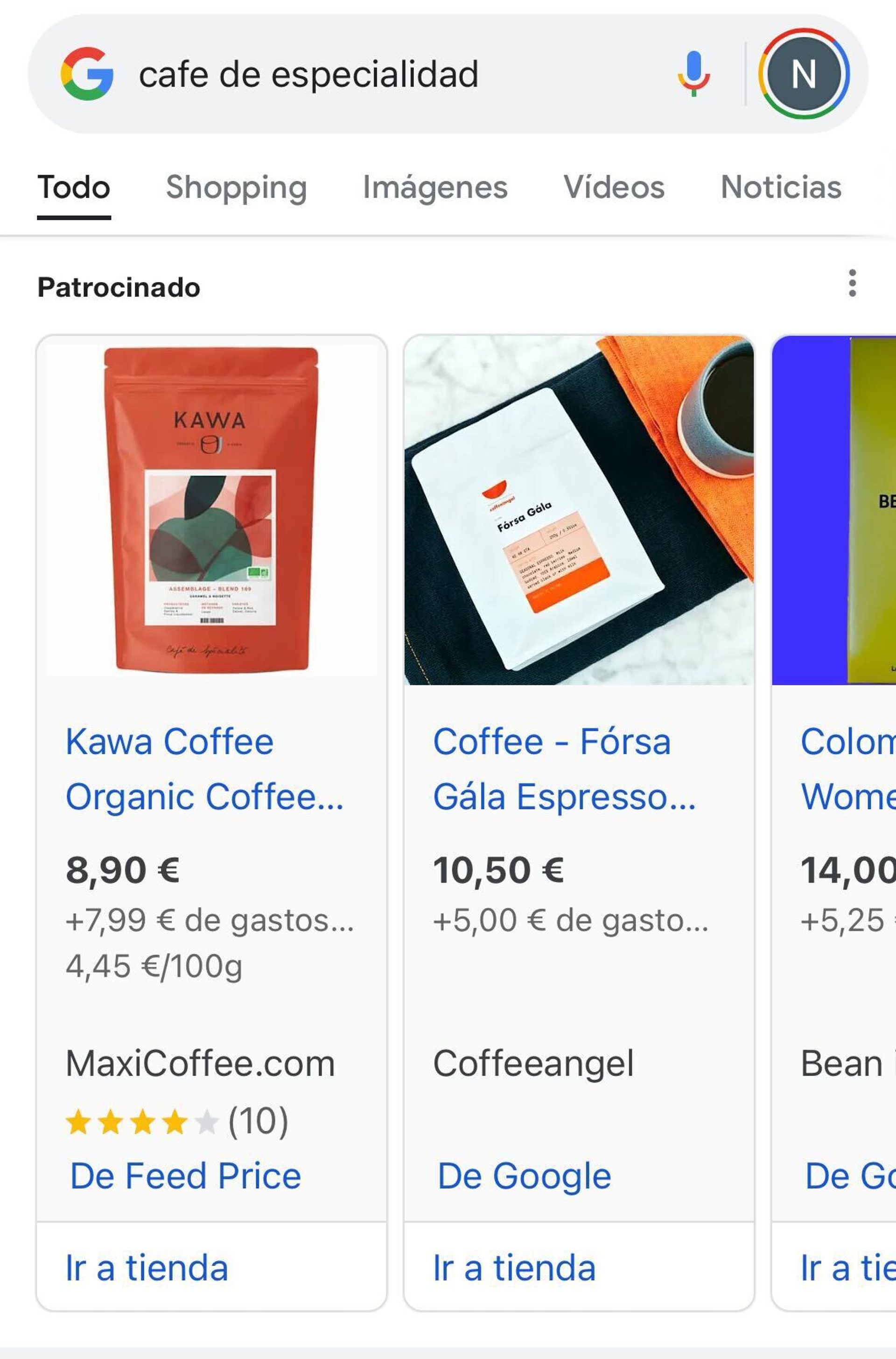This screenshot has height=1359, width=896.
Task: Tap De Google under Coffeeangel
Action: 524,1176
